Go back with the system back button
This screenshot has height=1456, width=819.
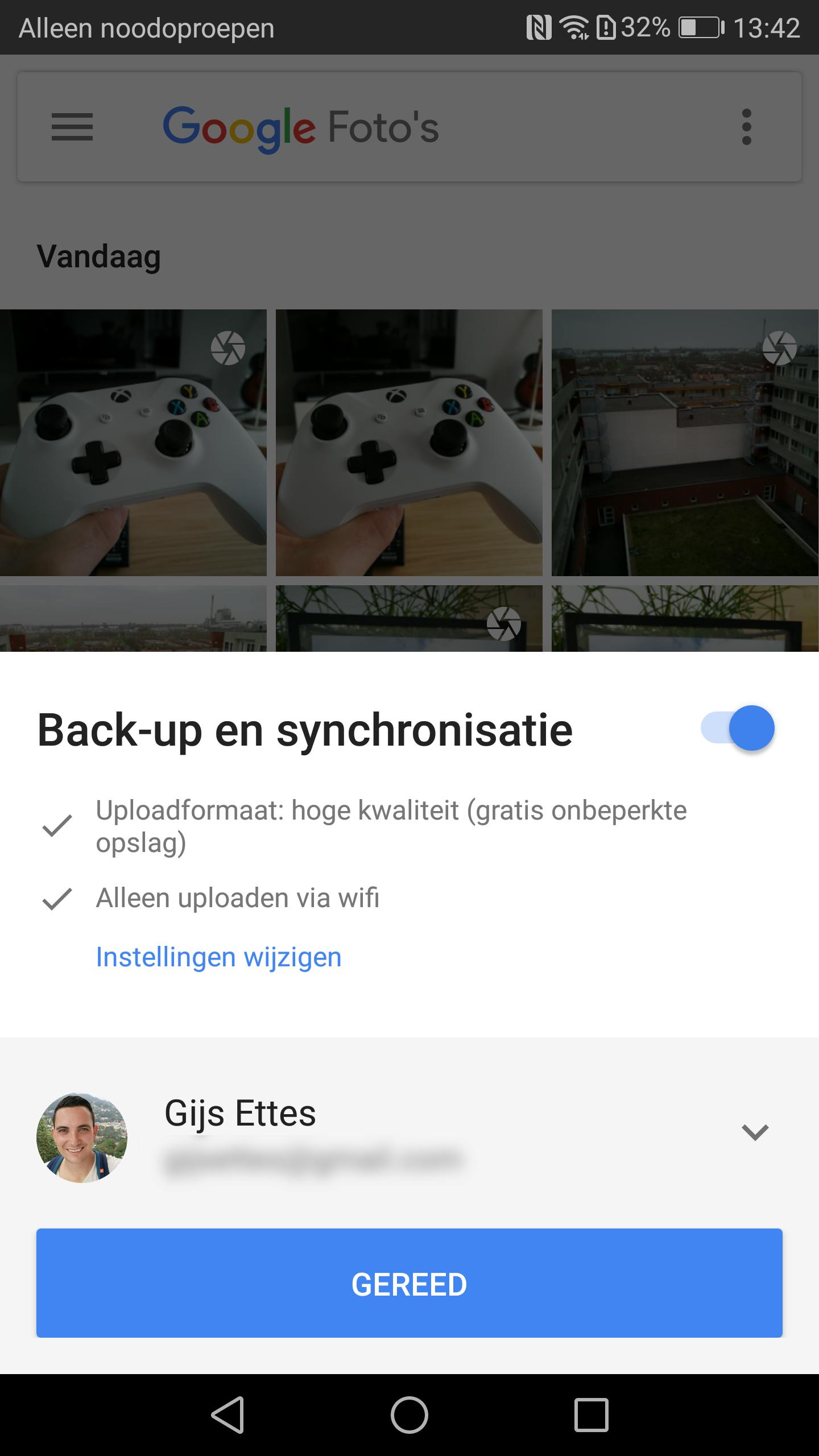[x=227, y=1414]
